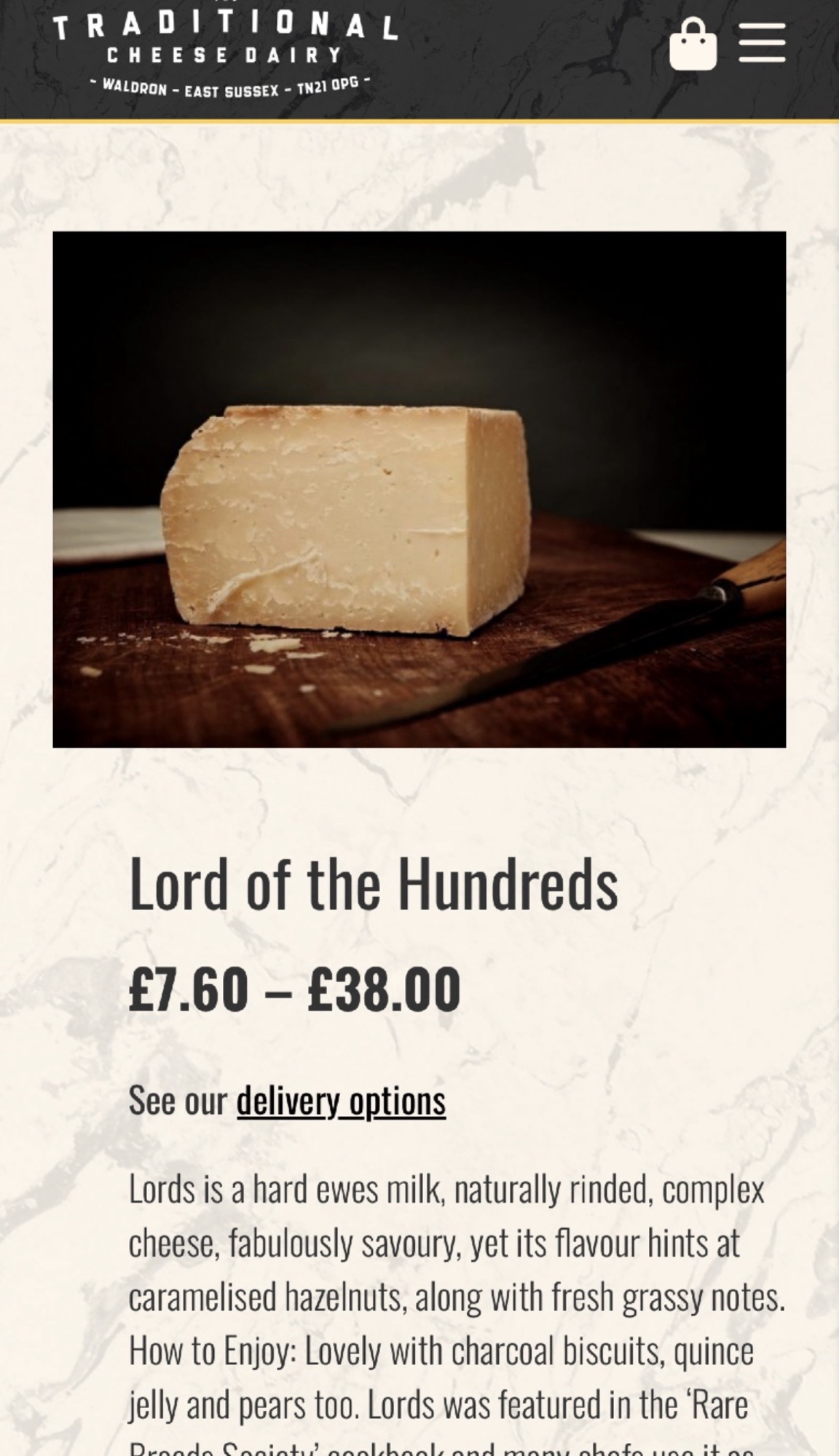Open the shopping bag
Viewport: 839px width, 1456px height.
tap(693, 45)
